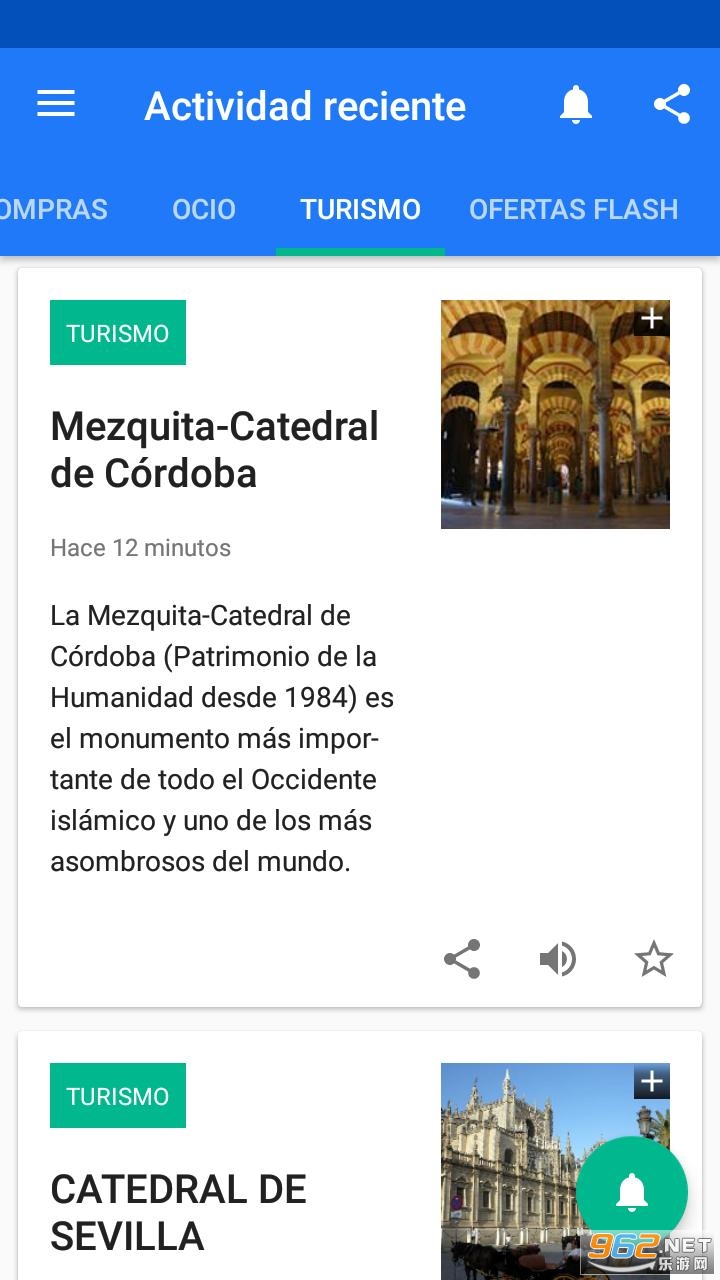Open the Mezquita-Catedral de Córdoba card
This screenshot has height=1280, width=720.
[214, 450]
